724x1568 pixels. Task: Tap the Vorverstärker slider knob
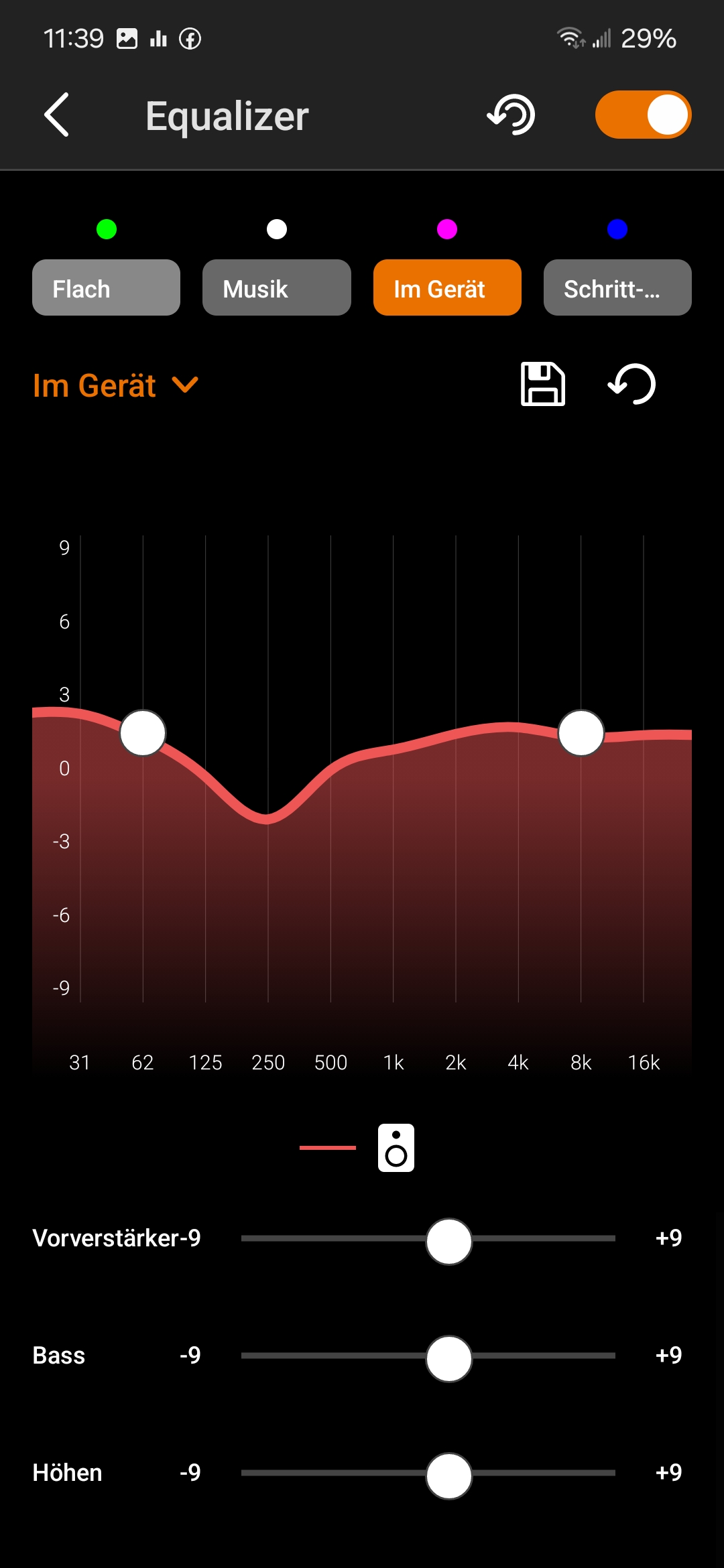click(449, 1241)
